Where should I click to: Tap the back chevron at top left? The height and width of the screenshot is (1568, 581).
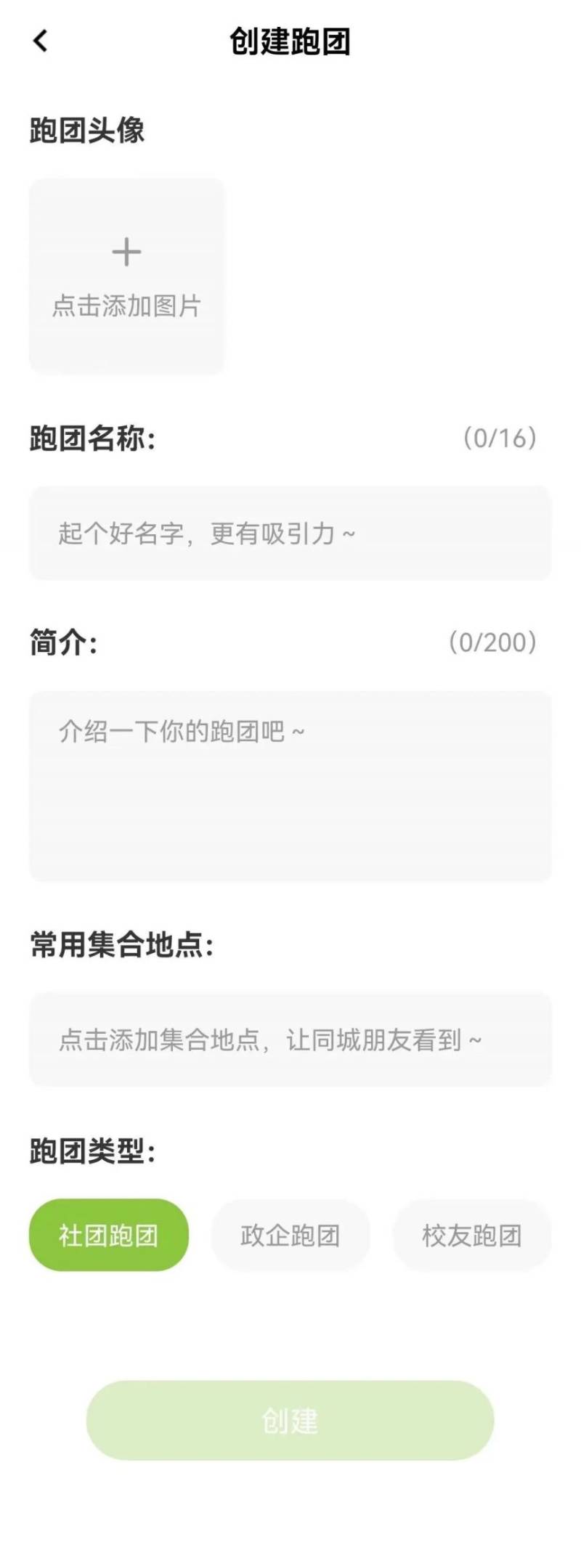(41, 41)
